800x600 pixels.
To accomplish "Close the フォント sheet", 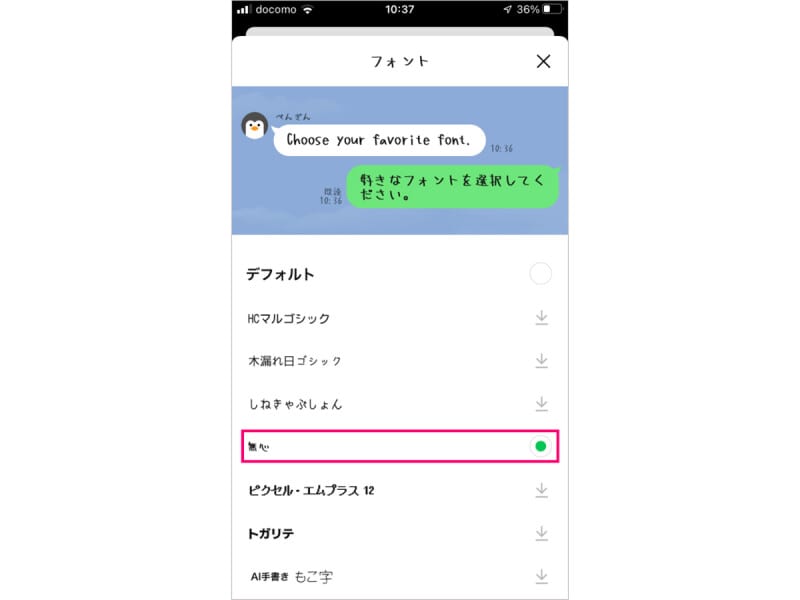I will coord(543,61).
